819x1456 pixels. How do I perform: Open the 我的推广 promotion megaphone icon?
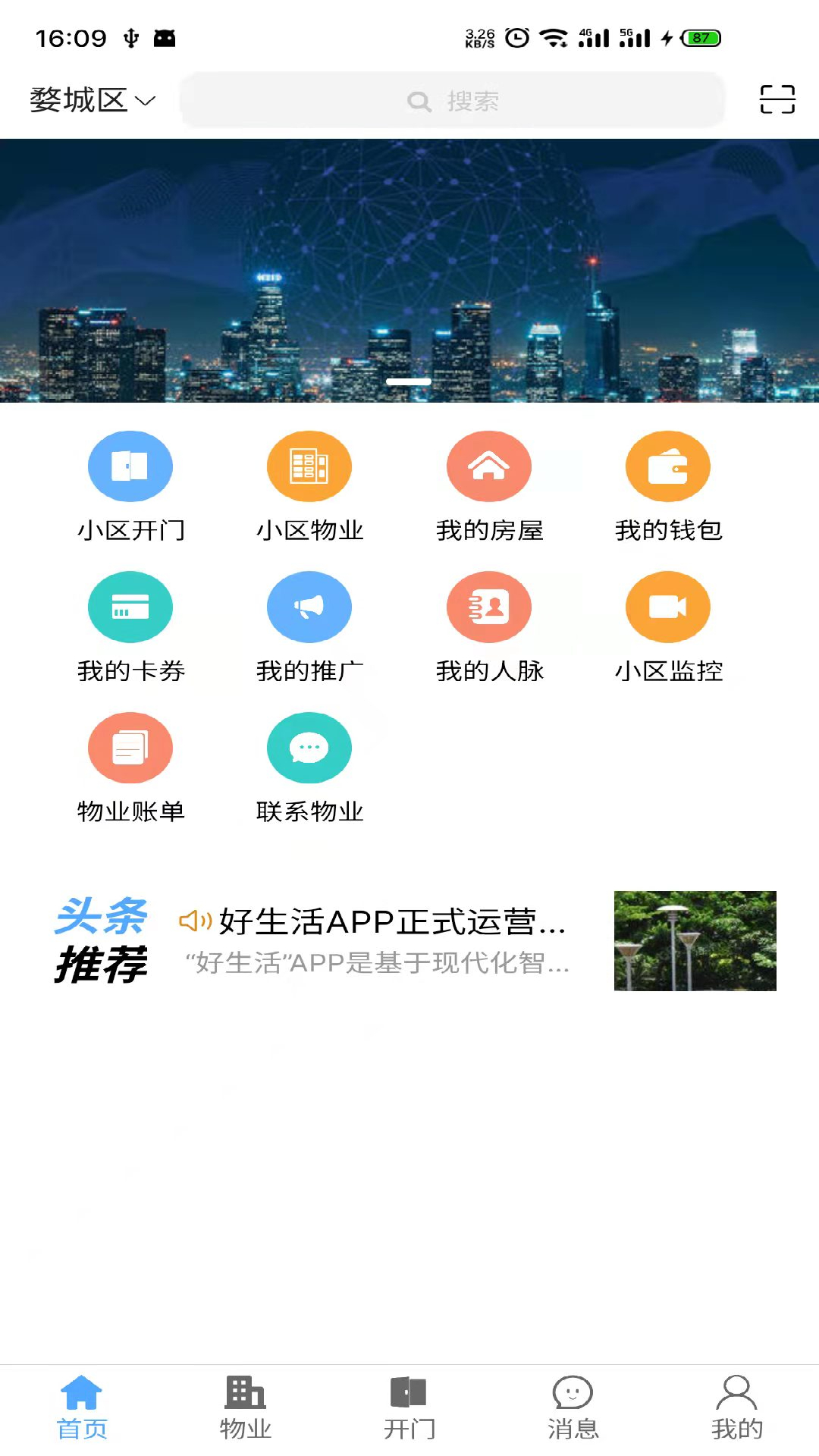click(309, 607)
